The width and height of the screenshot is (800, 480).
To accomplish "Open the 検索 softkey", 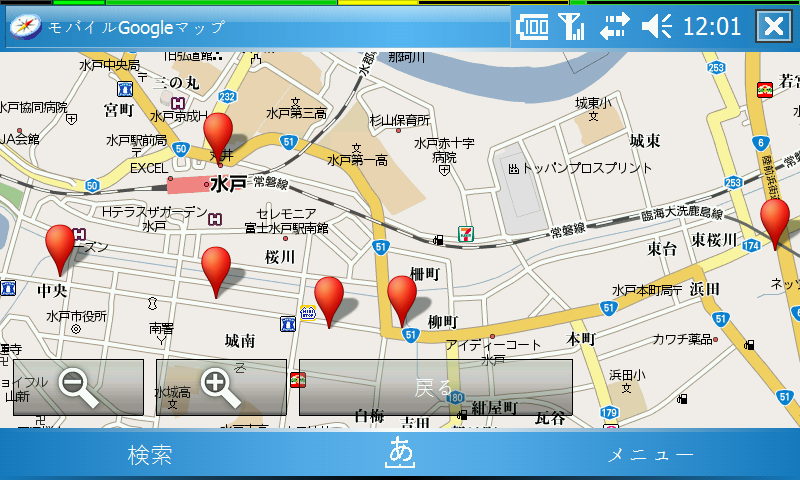I will [150, 455].
